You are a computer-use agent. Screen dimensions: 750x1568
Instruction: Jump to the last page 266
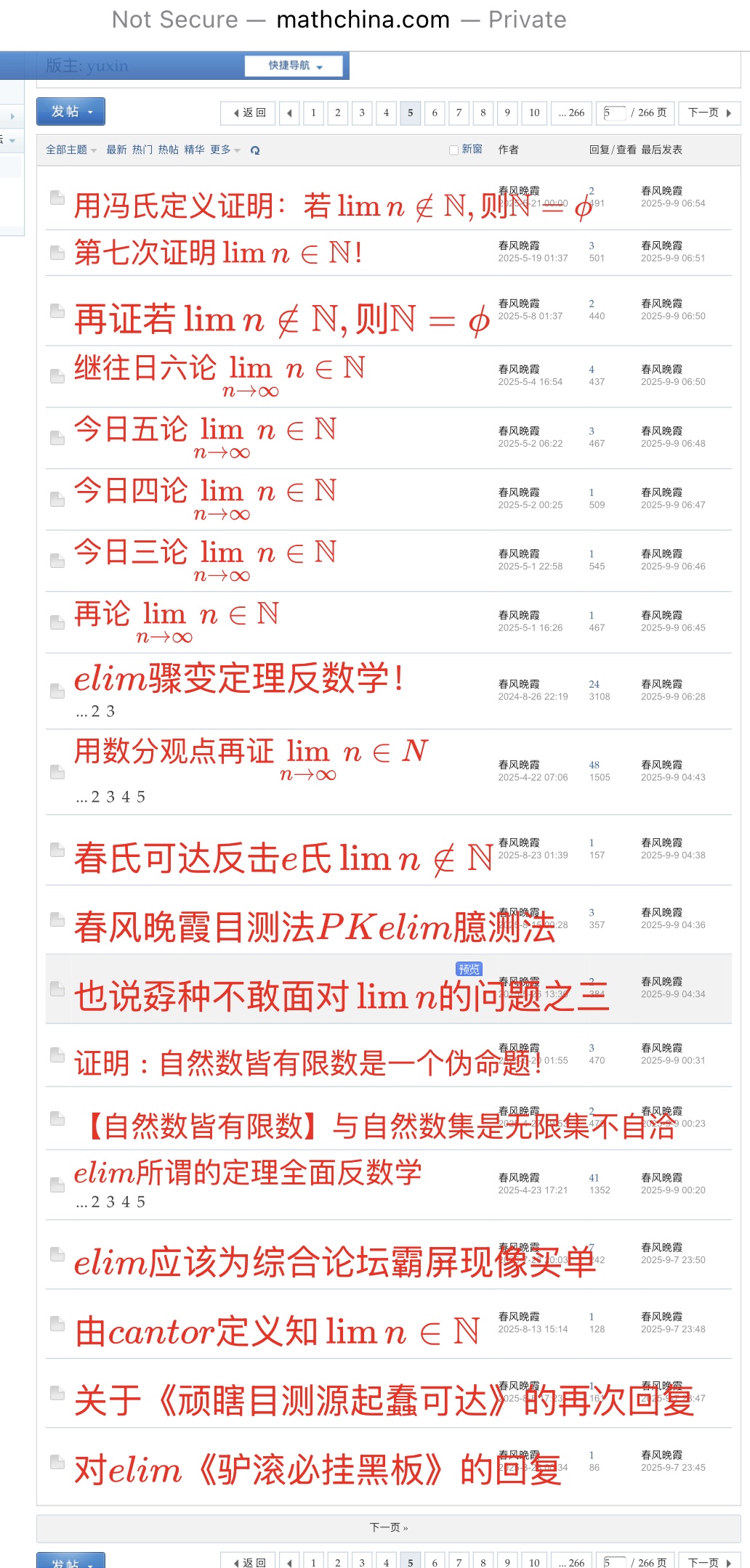coord(571,113)
